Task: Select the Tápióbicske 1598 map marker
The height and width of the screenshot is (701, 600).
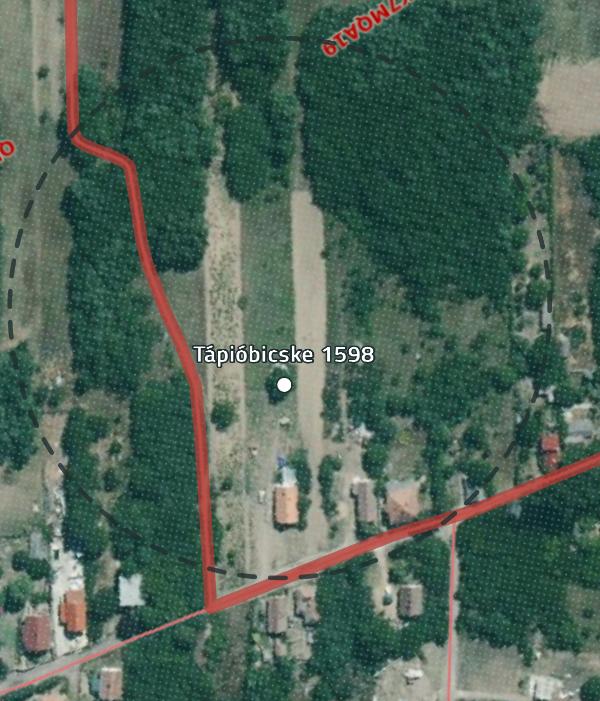Action: (x=284, y=384)
